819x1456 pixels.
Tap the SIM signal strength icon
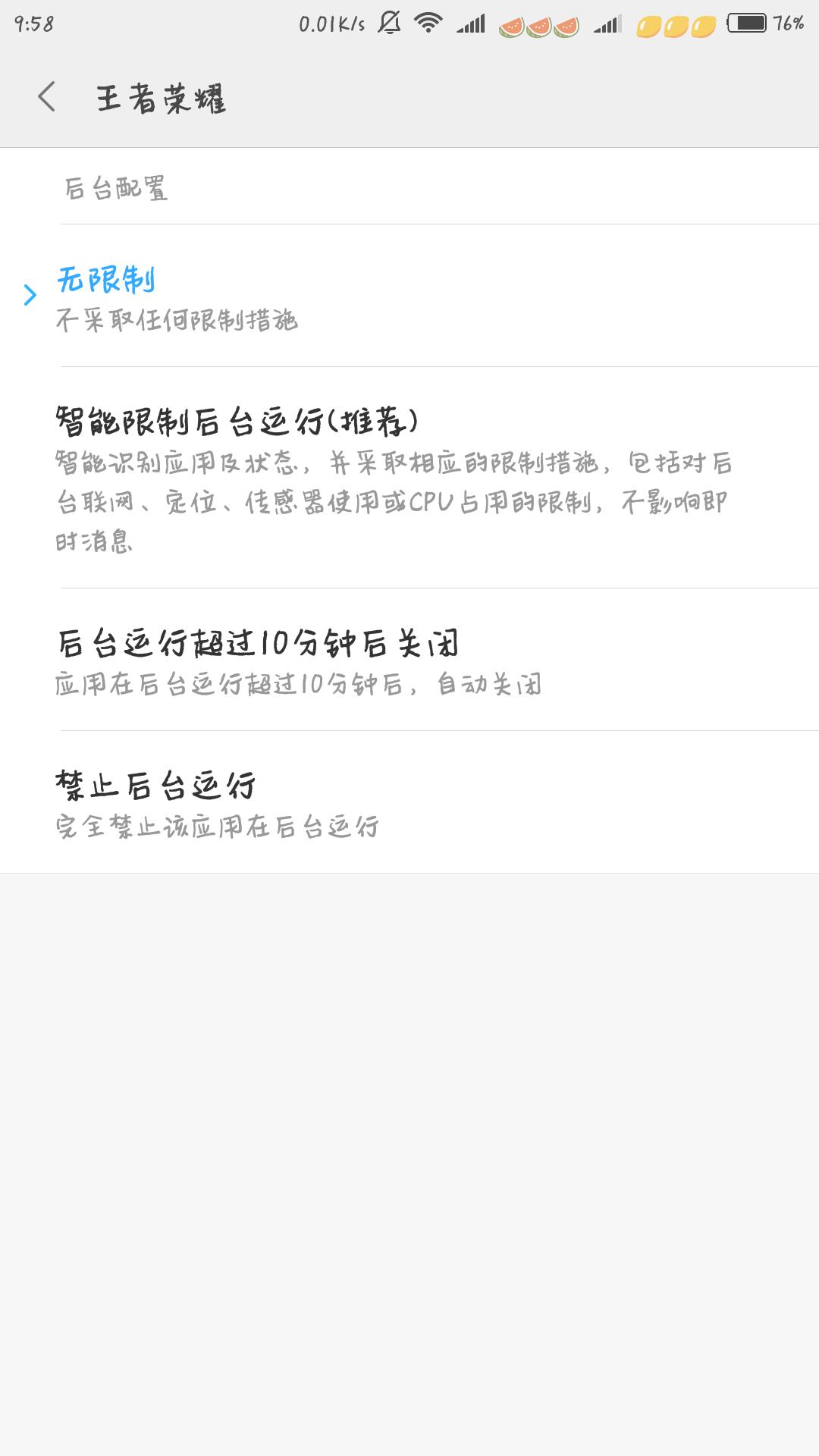pos(470,24)
